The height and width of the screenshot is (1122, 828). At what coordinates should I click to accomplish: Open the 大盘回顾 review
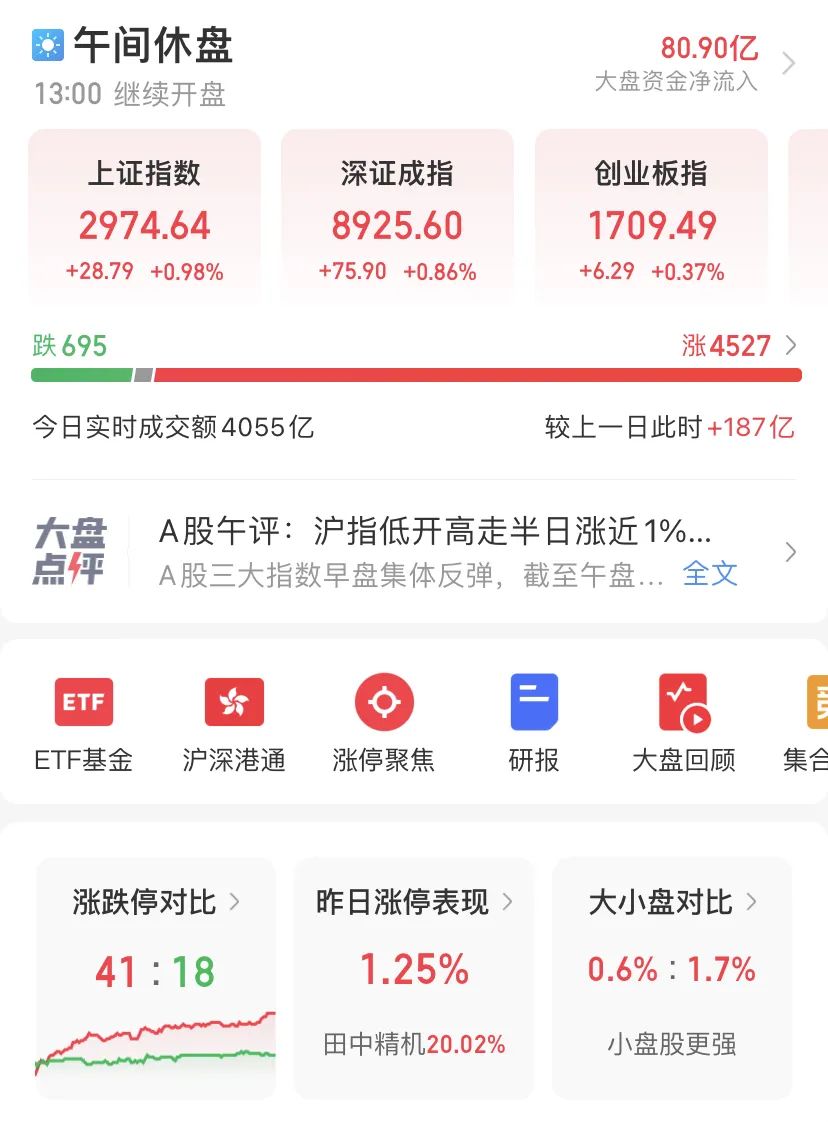[684, 724]
